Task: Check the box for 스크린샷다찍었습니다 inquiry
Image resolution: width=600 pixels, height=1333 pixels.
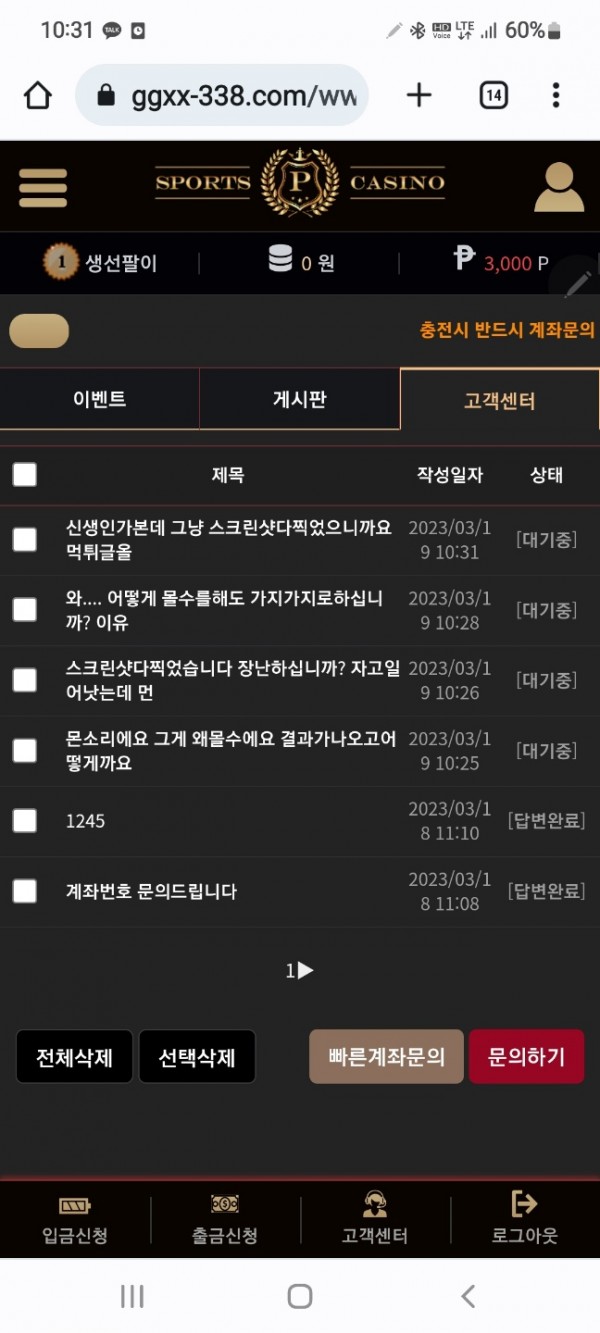Action: click(x=25, y=680)
